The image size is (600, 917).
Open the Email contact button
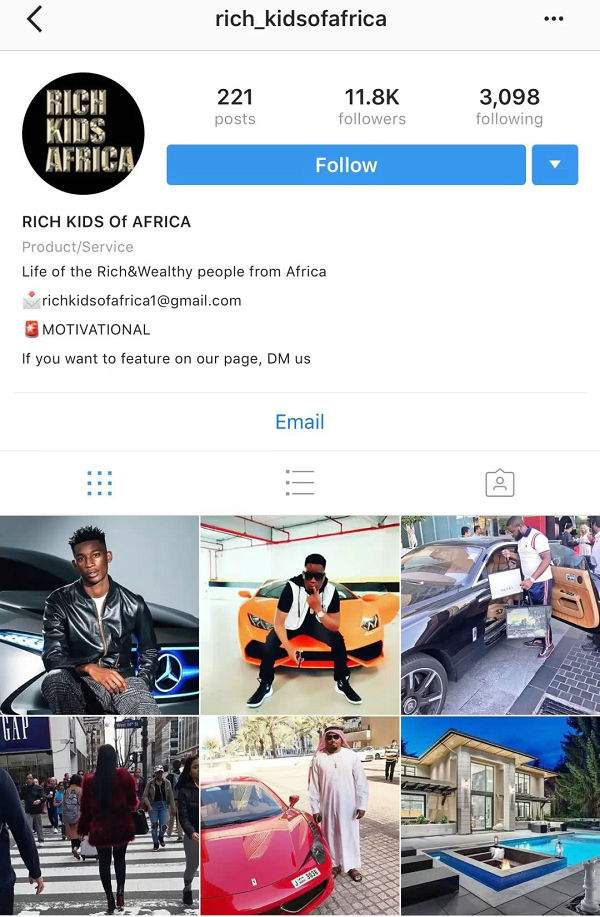[x=300, y=422]
